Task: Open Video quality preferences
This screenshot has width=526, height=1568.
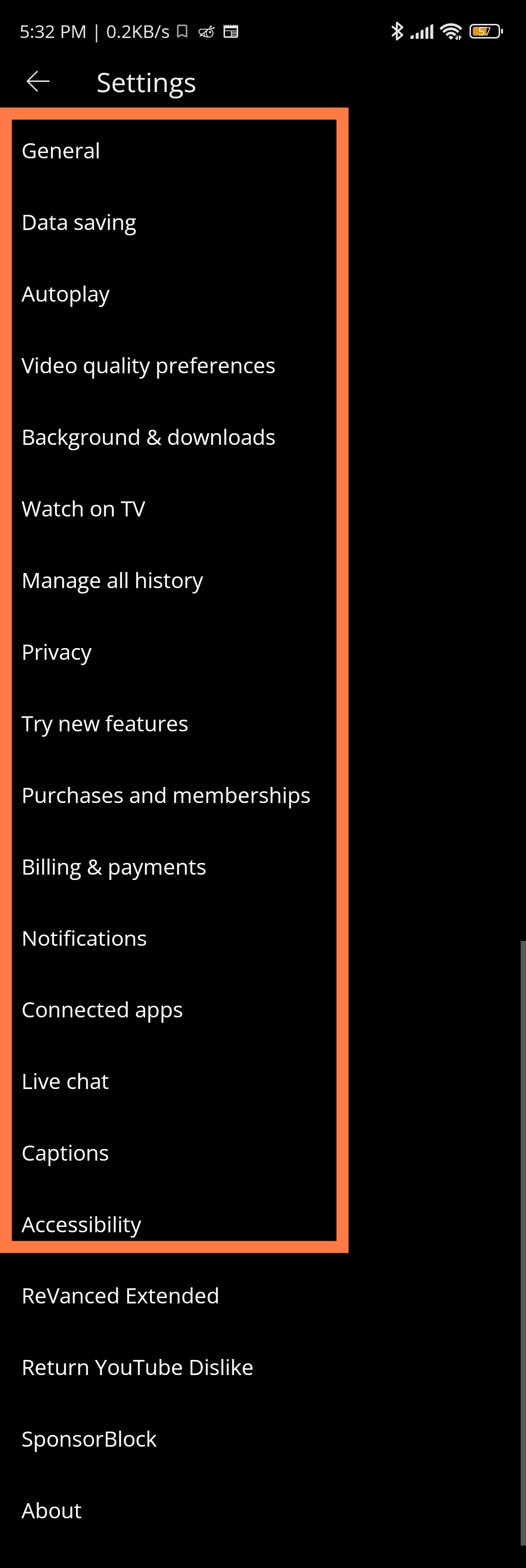Action: pos(148,365)
